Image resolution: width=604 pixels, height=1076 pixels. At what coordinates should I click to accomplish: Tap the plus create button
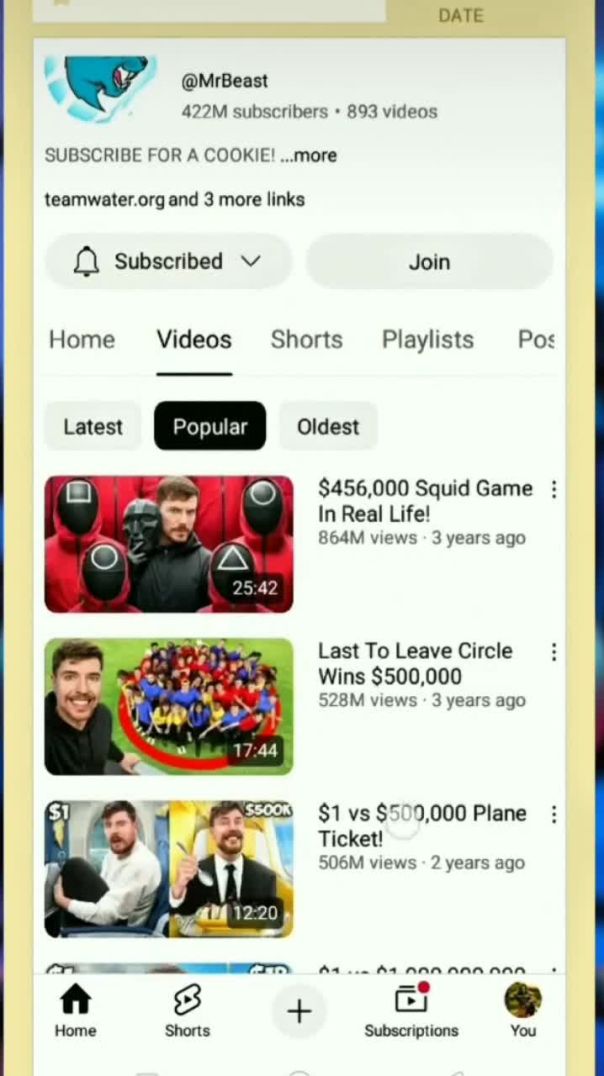[299, 1011]
